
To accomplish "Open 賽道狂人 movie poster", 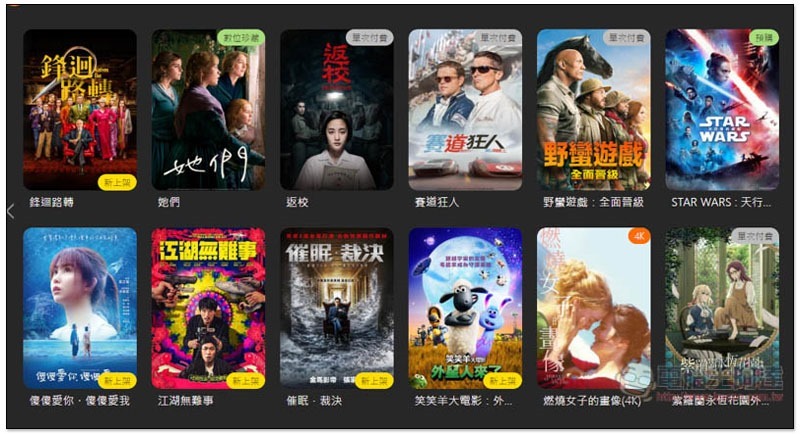I will [x=465, y=110].
